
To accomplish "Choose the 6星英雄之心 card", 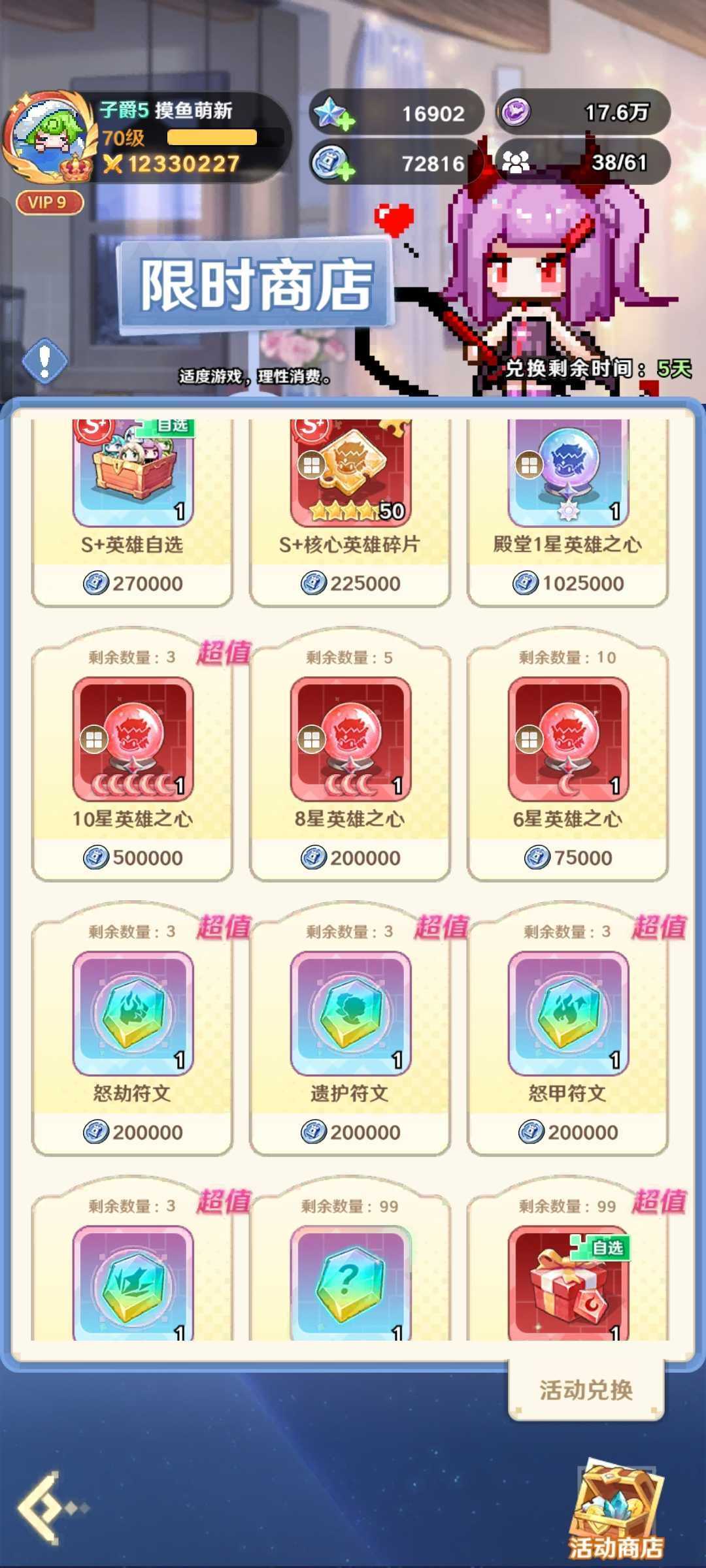I will [x=568, y=751].
